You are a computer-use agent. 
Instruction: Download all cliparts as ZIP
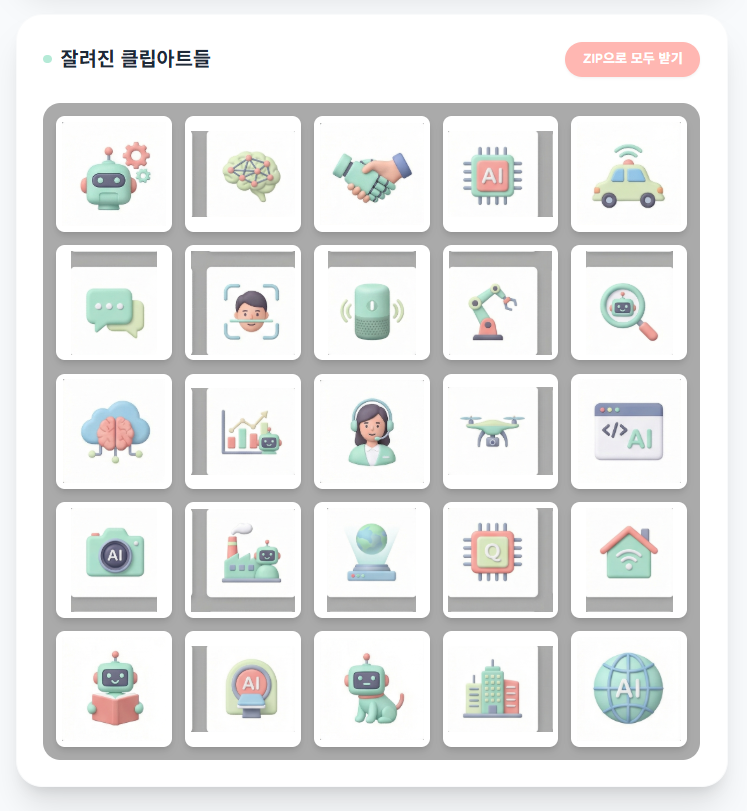[x=632, y=59]
